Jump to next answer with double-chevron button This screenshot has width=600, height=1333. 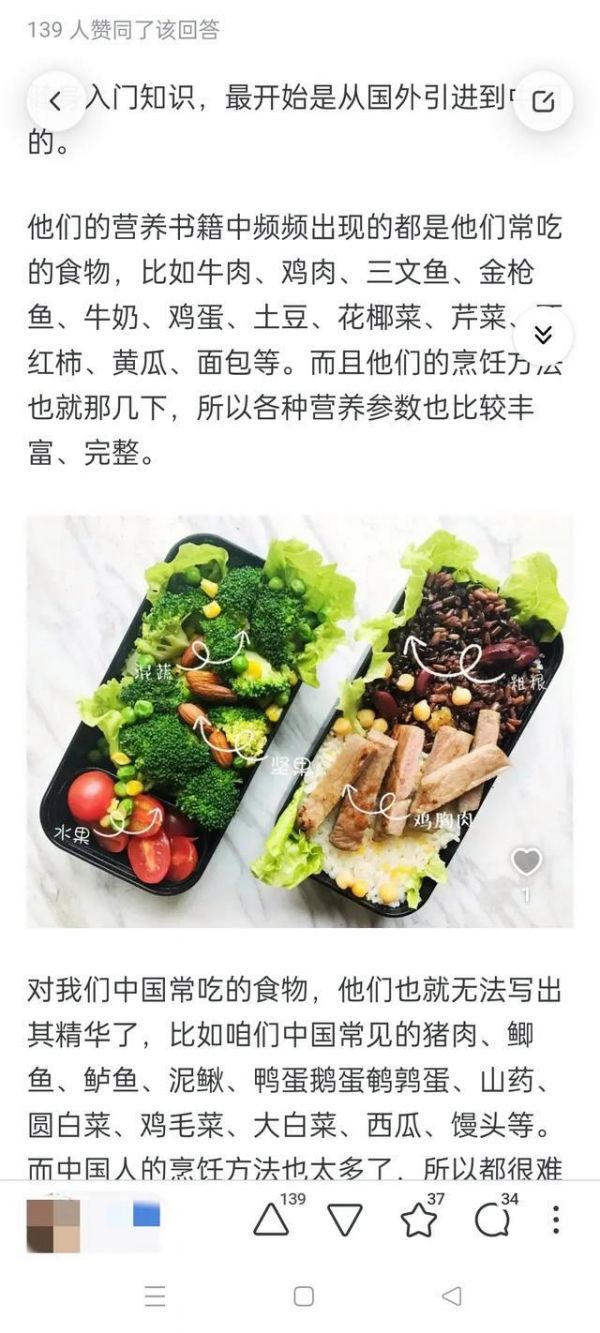[543, 334]
